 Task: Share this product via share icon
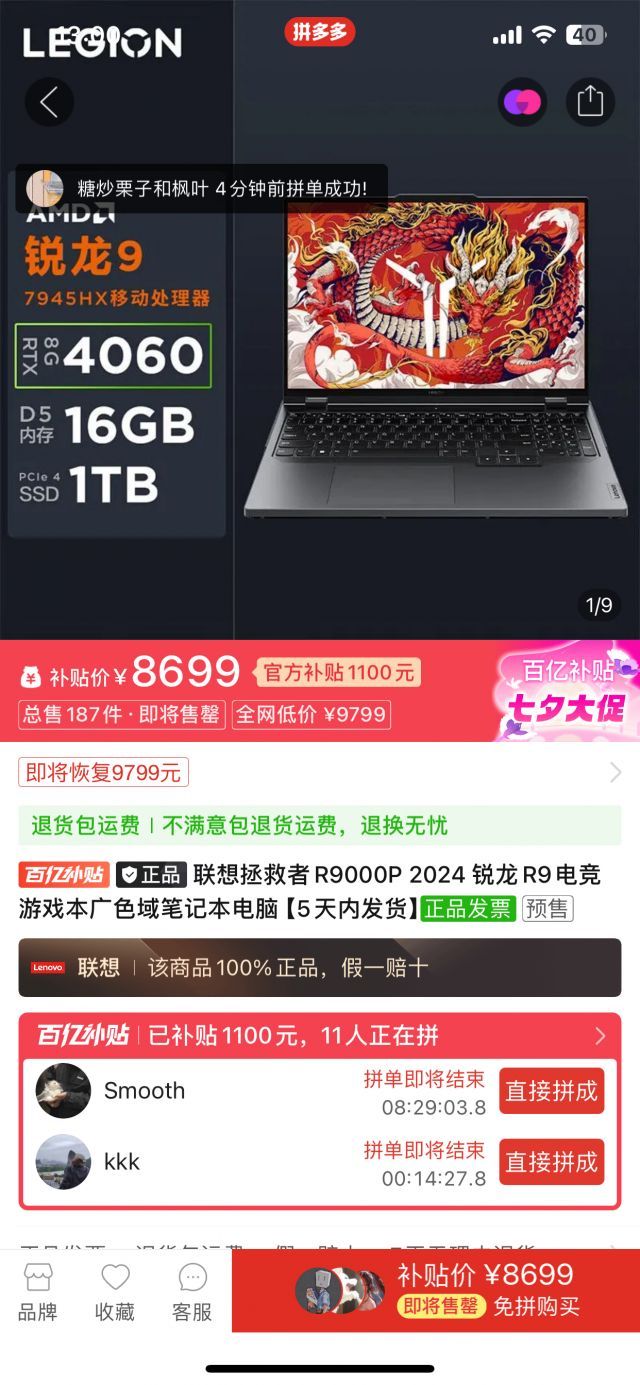[x=590, y=102]
